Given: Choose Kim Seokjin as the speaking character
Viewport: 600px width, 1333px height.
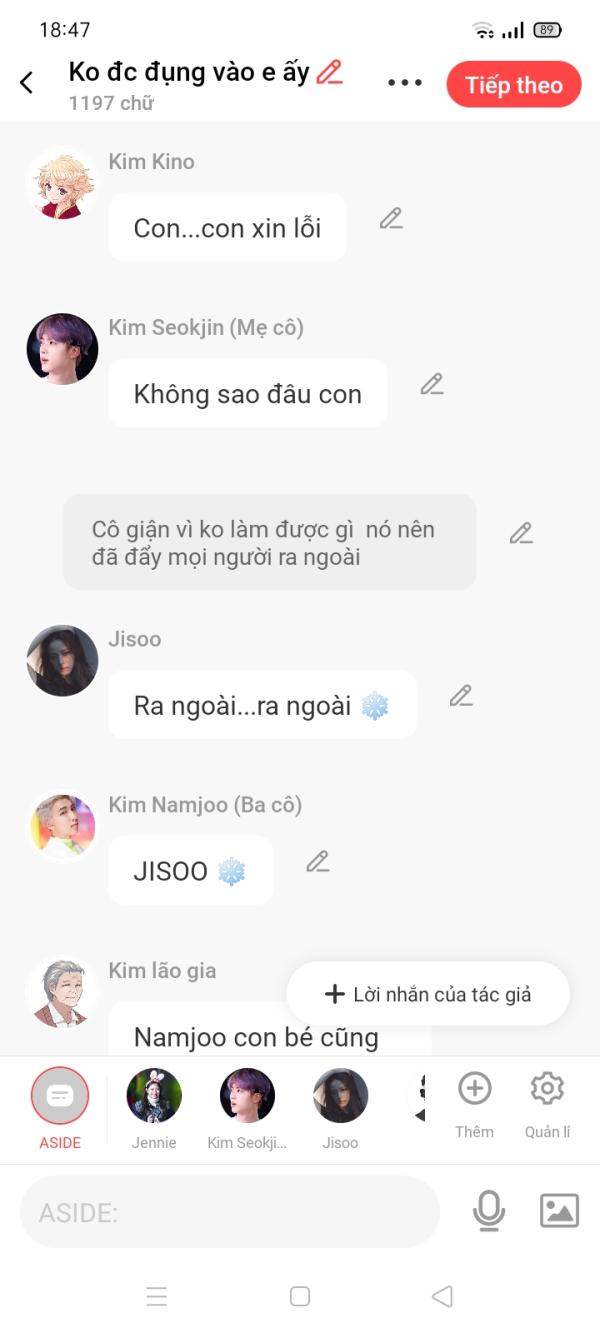Looking at the screenshot, I should click(247, 1097).
